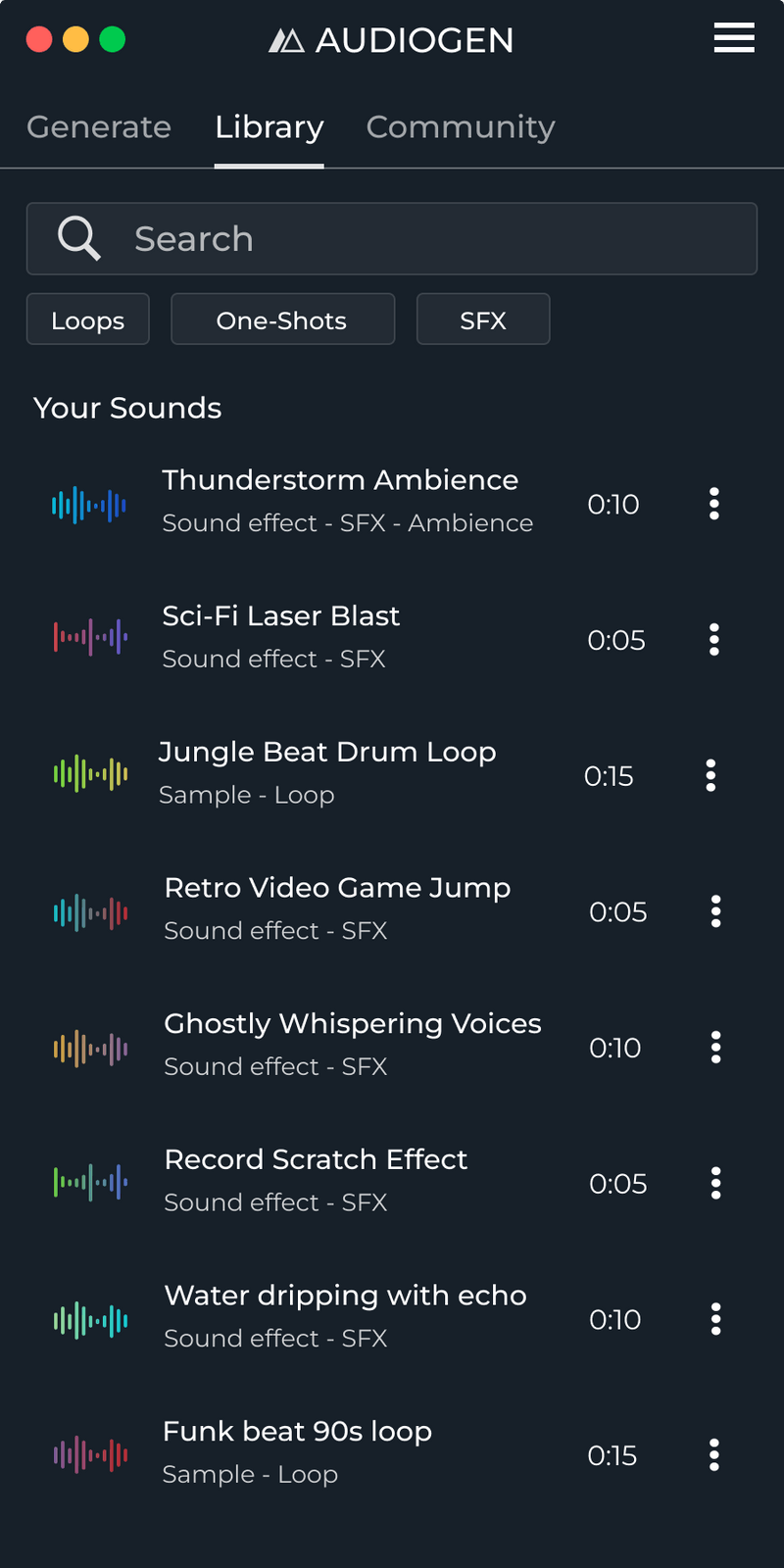Viewport: 784px width, 1568px height.
Task: Toggle the Loops filter
Action: point(87,318)
